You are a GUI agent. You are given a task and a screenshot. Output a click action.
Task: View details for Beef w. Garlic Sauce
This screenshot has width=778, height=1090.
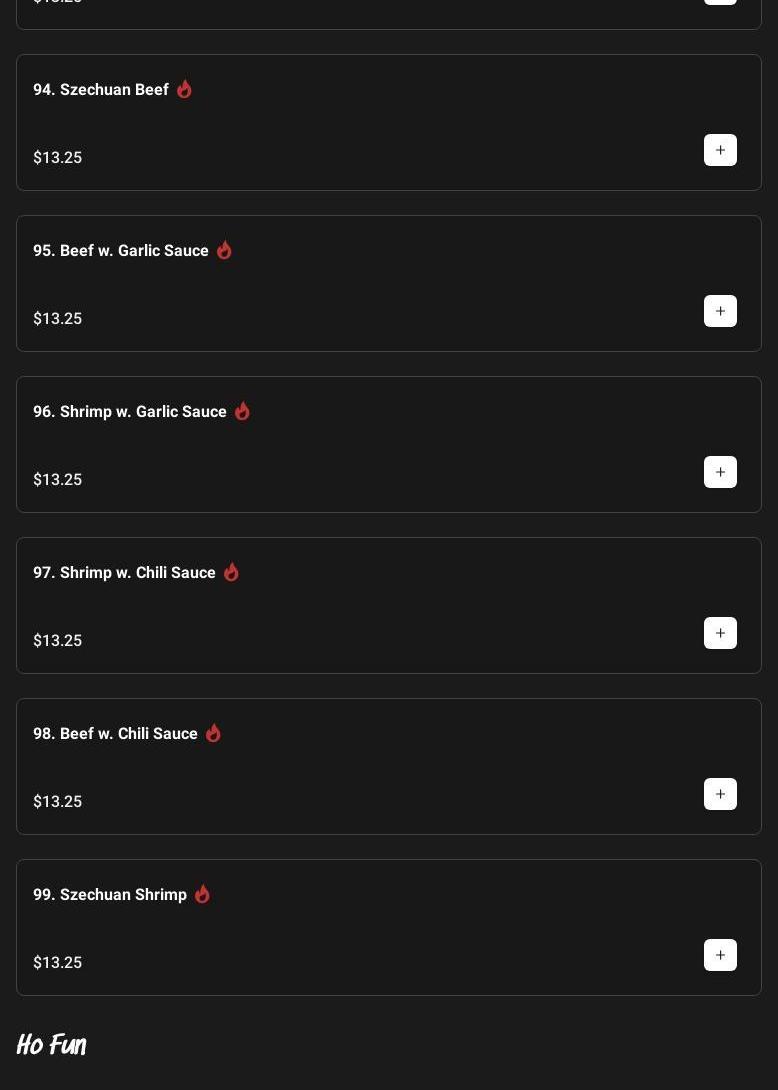121,251
